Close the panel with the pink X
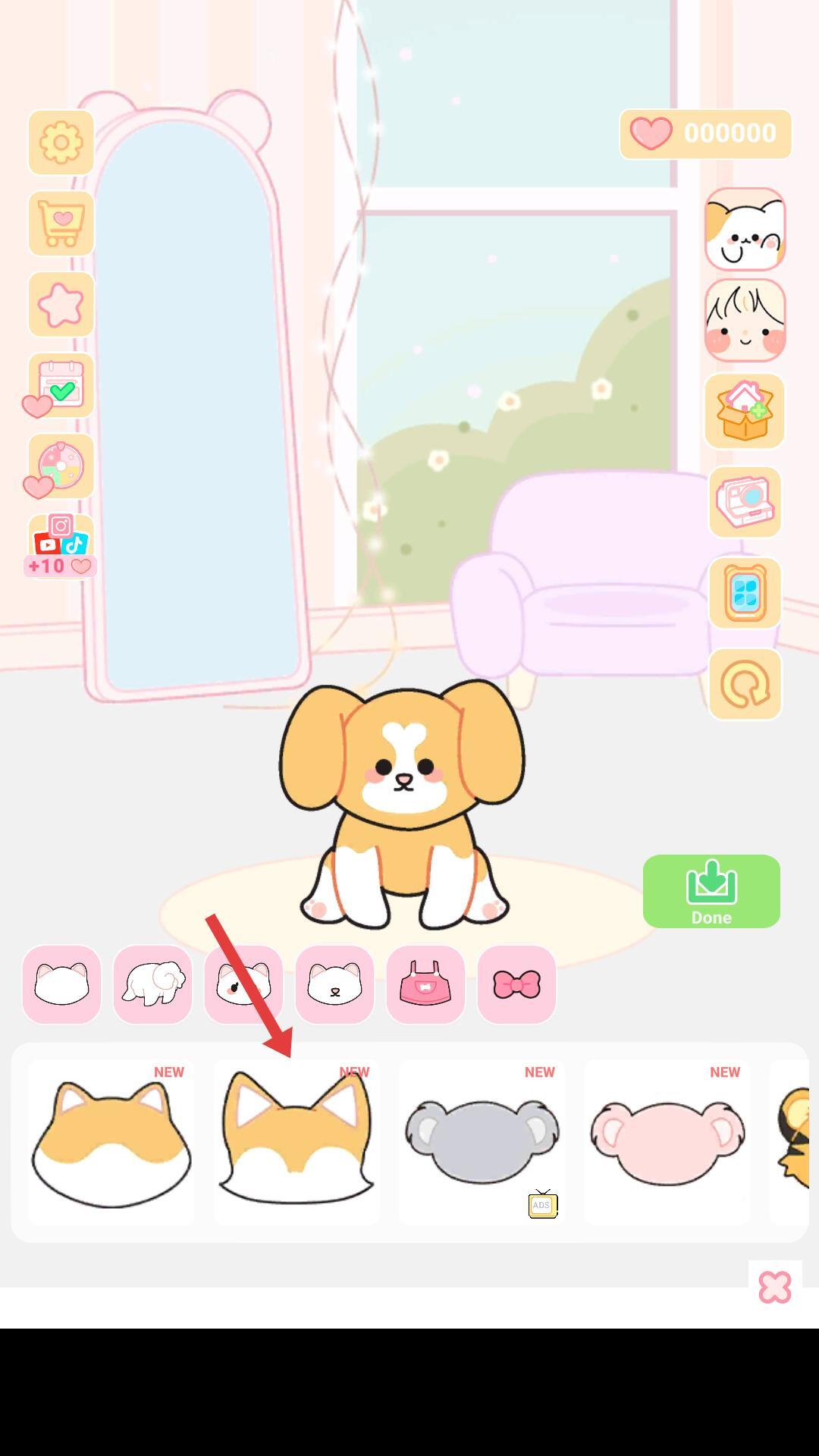This screenshot has width=819, height=1456. pyautogui.click(x=774, y=1288)
